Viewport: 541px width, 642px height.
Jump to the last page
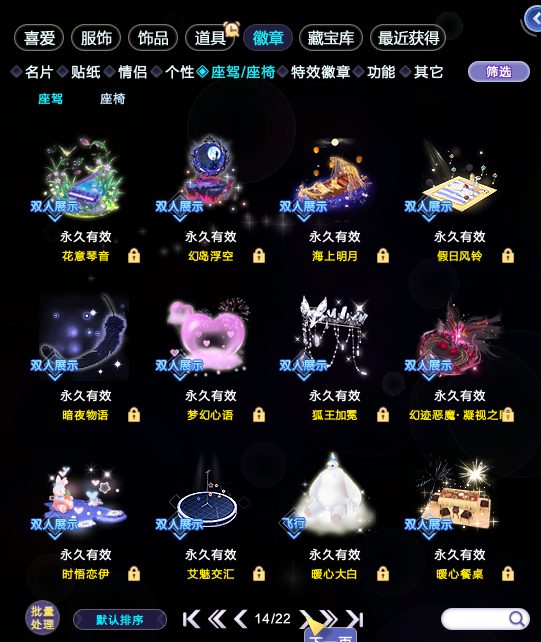(x=355, y=619)
